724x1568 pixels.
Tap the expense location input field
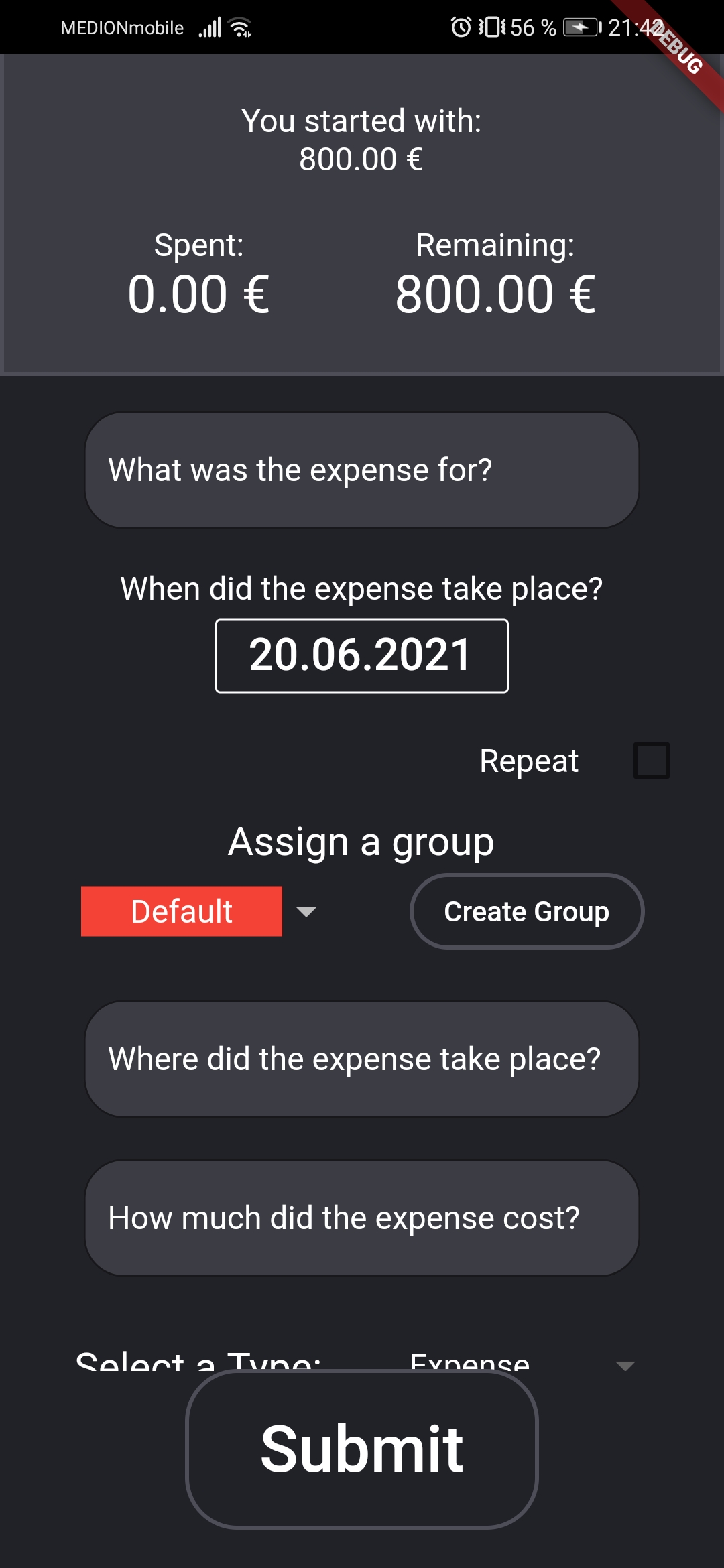coord(361,1059)
